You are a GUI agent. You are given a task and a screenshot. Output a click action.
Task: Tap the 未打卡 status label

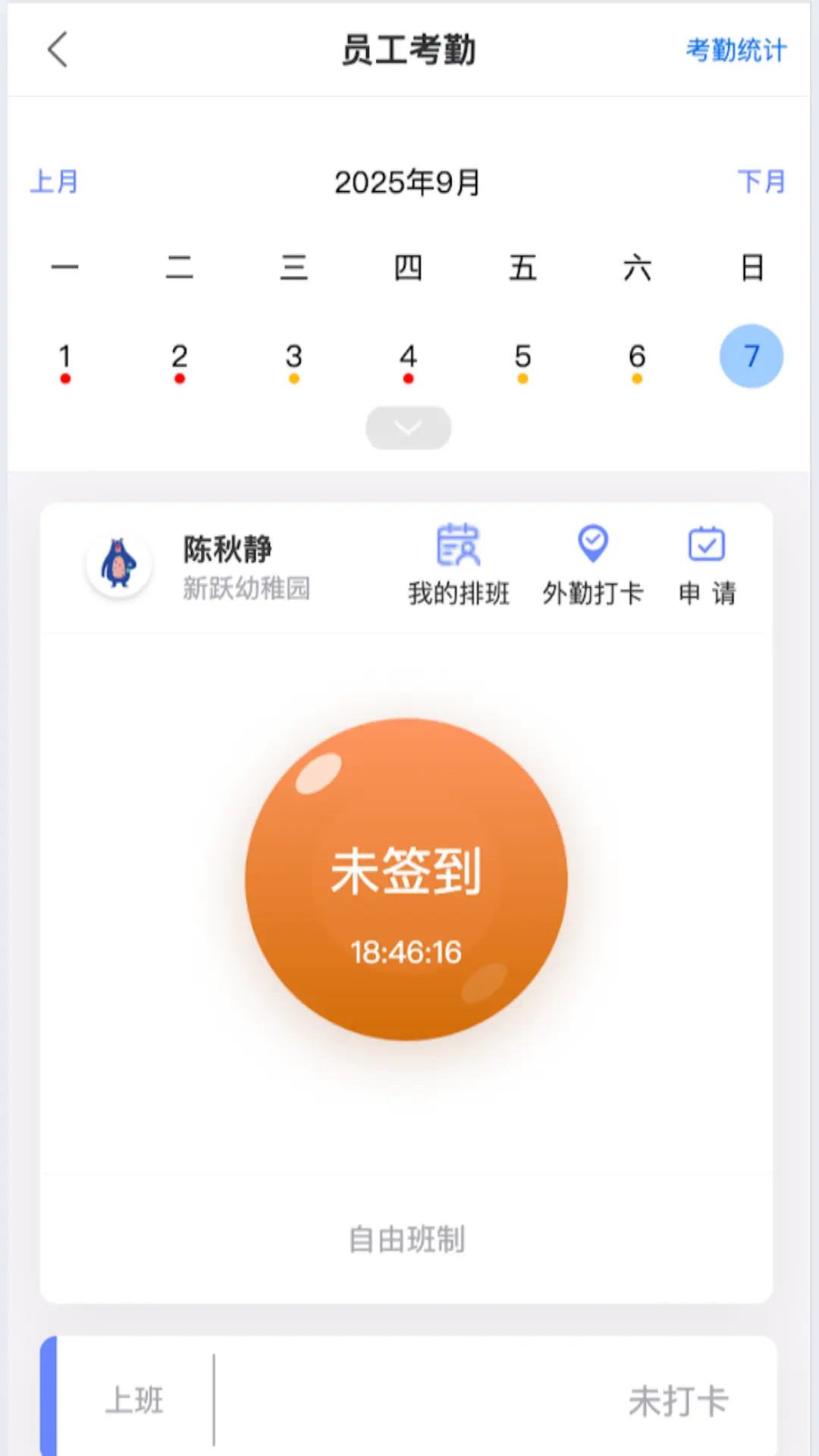[678, 1401]
